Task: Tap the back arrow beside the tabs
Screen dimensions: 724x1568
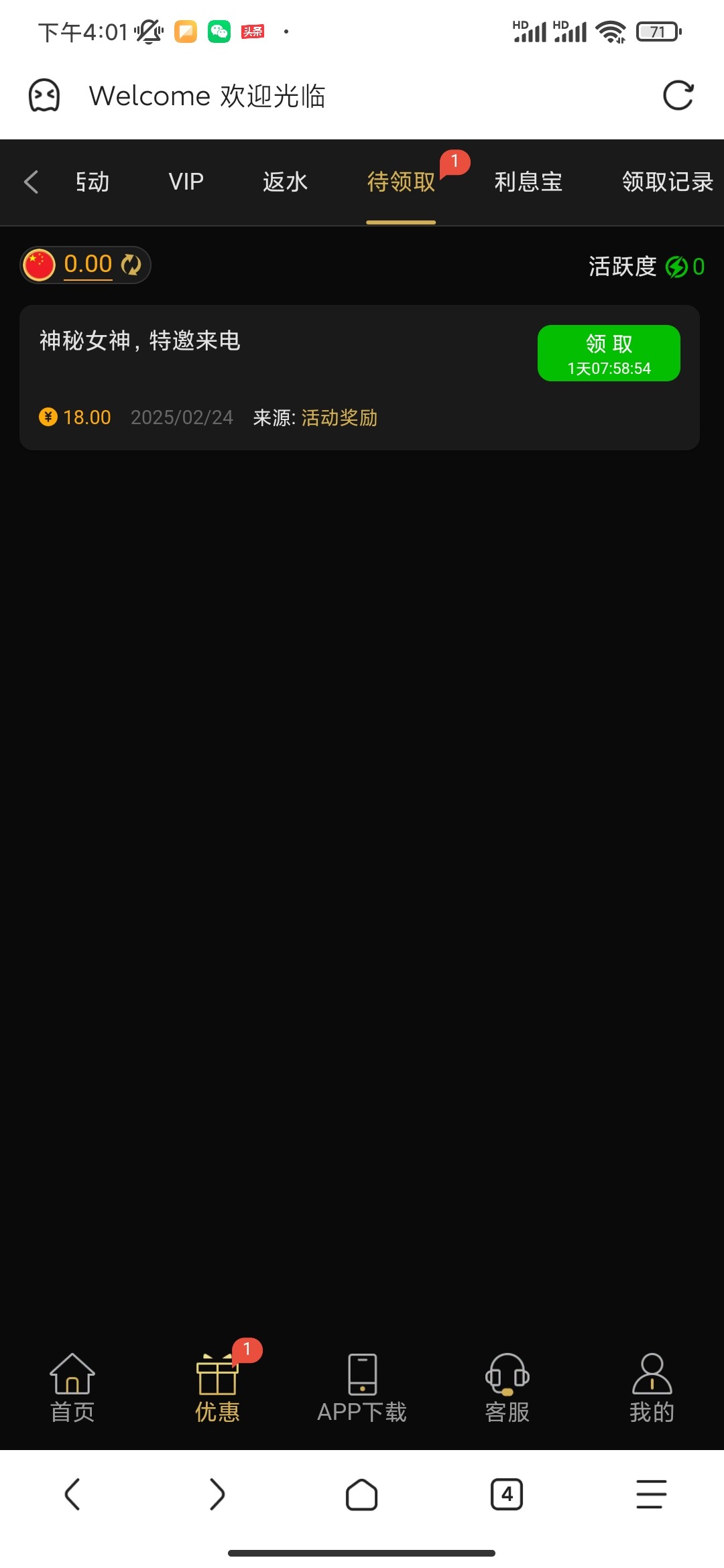Action: 31,182
